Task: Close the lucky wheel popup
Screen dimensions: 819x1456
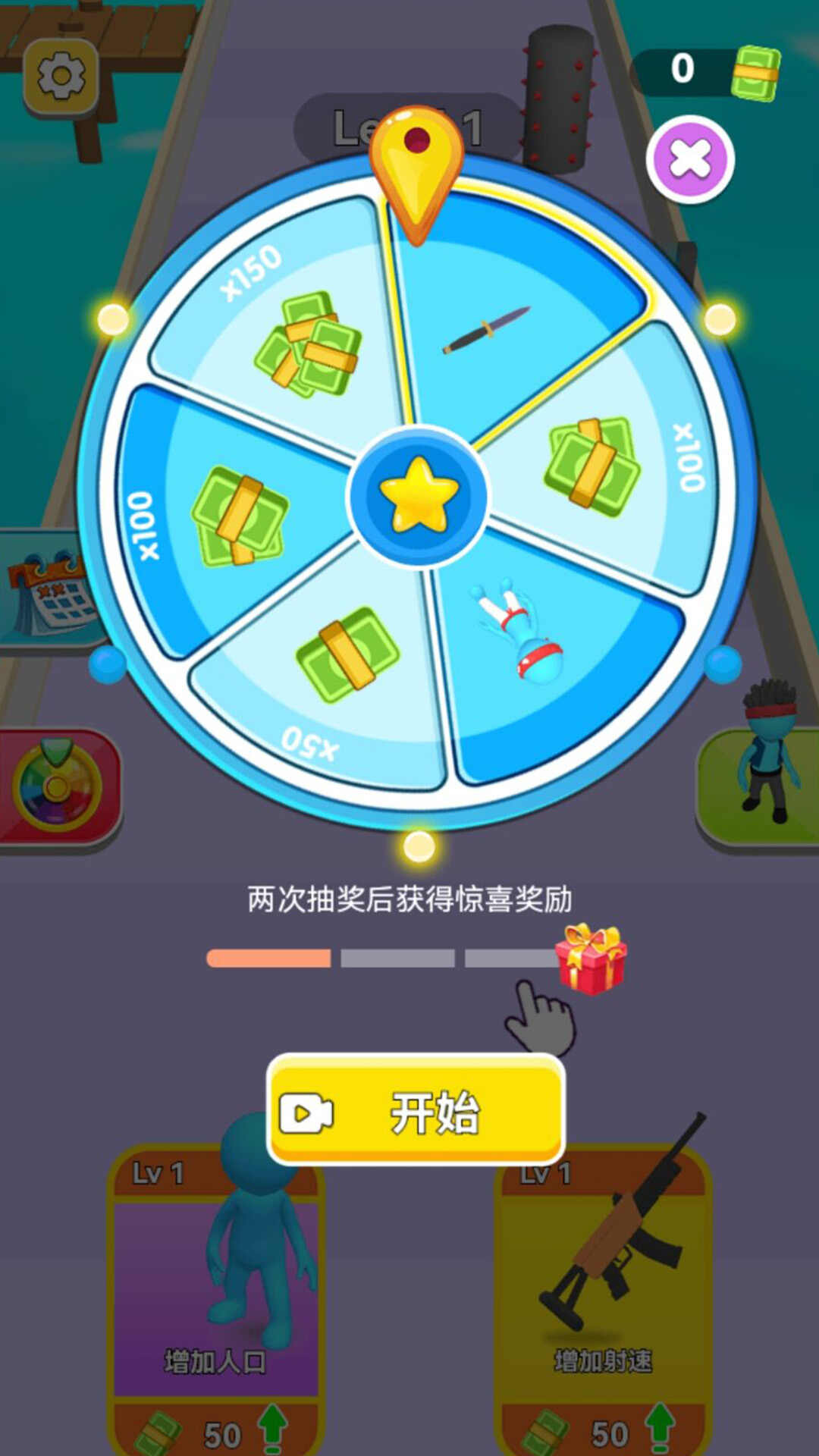Action: pyautogui.click(x=689, y=159)
